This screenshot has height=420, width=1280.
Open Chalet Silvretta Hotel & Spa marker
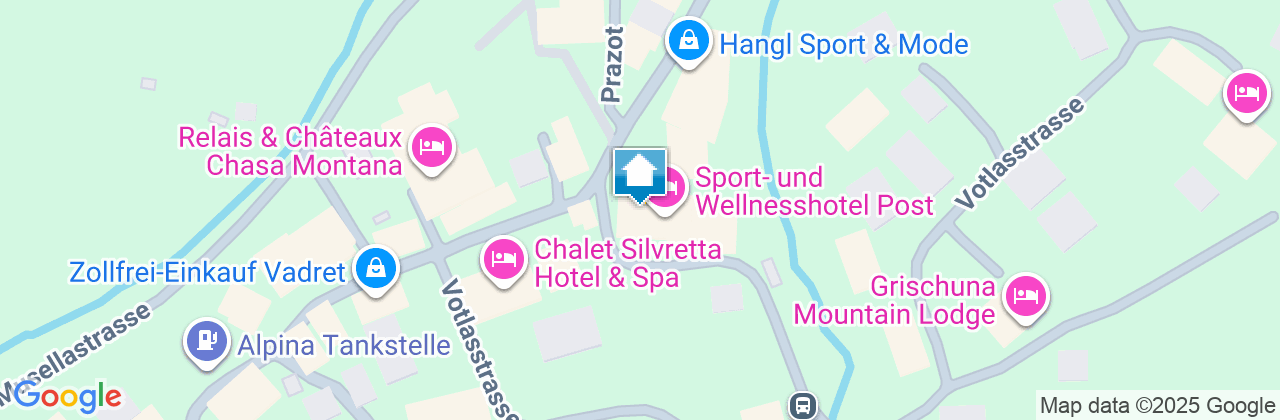tap(504, 259)
